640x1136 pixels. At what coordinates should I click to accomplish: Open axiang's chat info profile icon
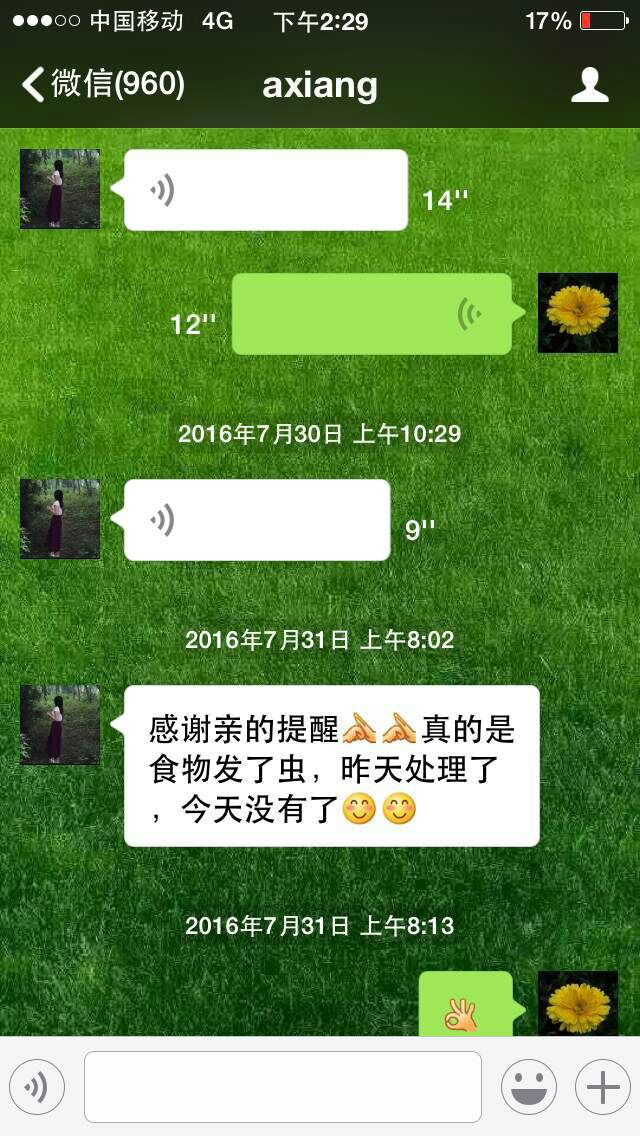(x=590, y=85)
